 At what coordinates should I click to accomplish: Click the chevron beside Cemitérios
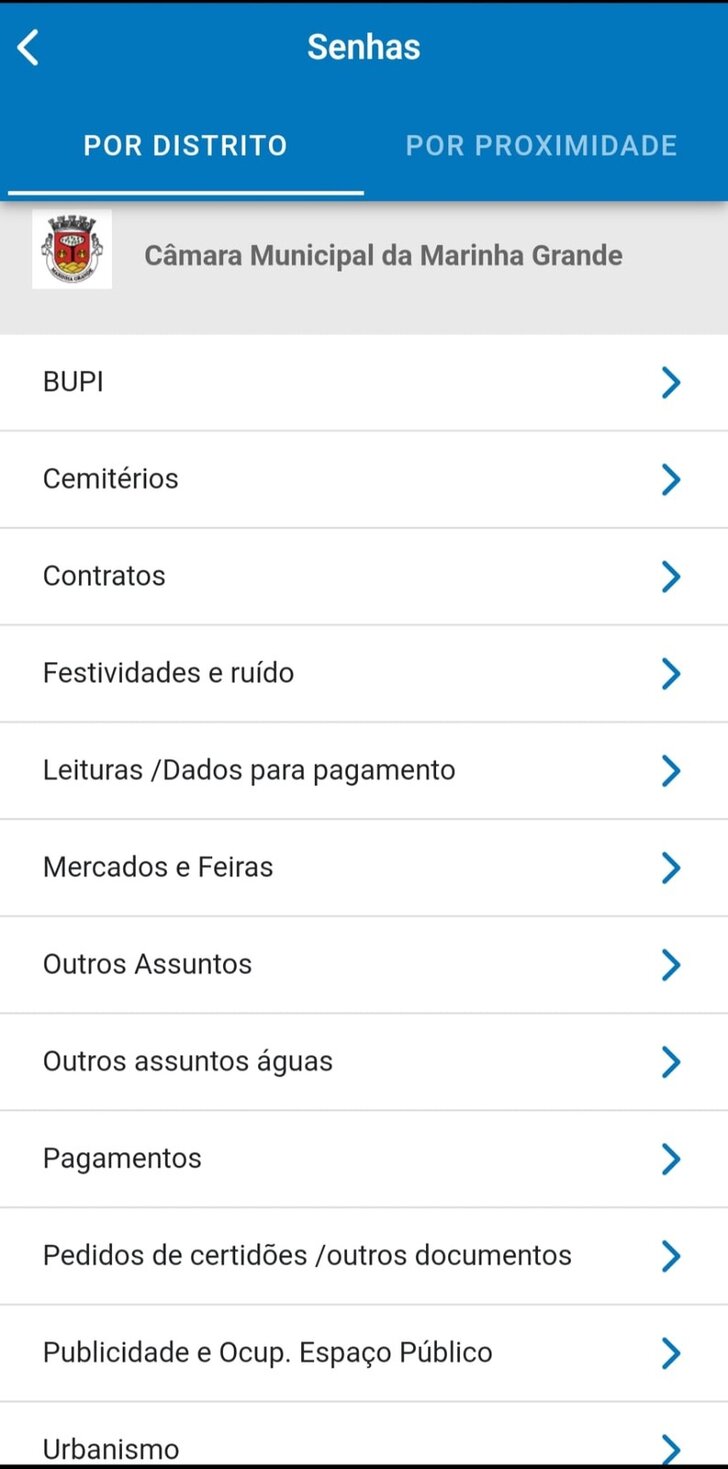[671, 479]
